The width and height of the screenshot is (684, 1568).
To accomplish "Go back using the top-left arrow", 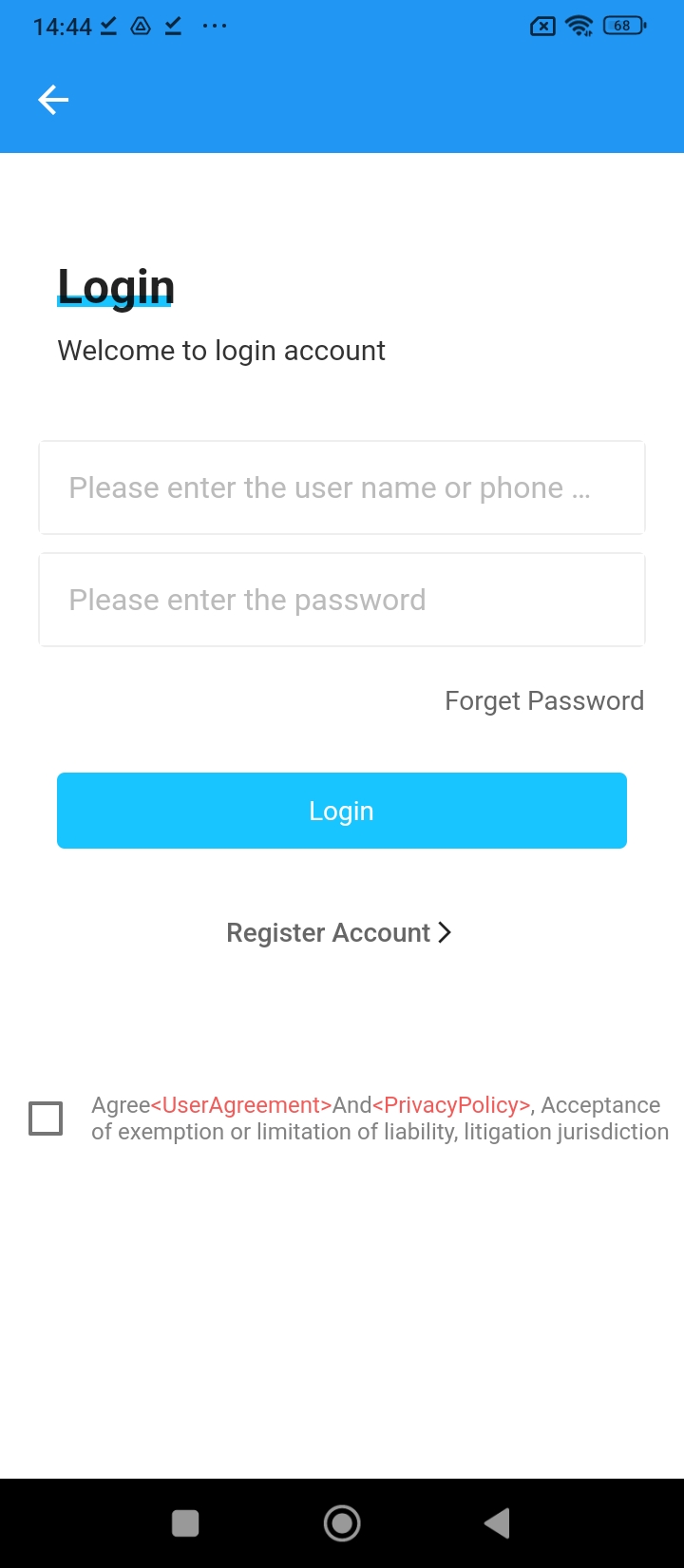I will pyautogui.click(x=53, y=100).
